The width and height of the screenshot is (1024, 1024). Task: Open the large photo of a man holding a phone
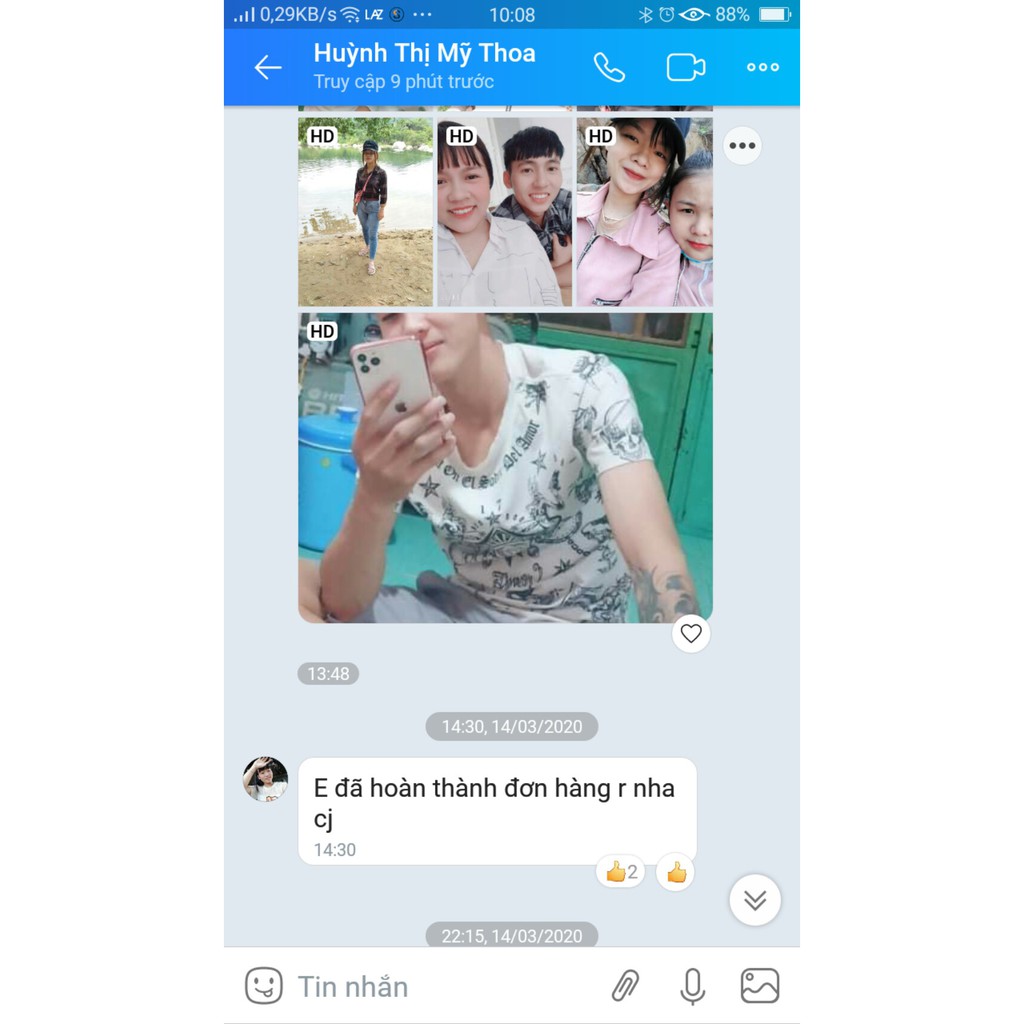click(x=505, y=468)
